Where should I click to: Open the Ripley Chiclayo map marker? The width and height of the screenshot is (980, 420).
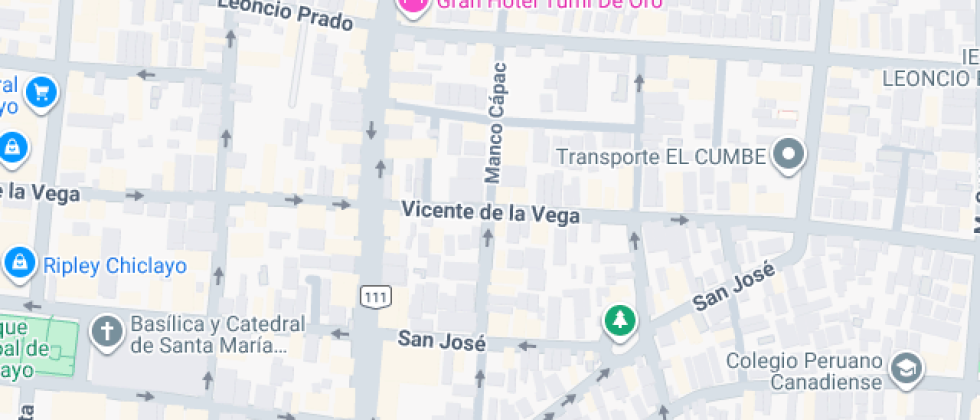tap(18, 264)
